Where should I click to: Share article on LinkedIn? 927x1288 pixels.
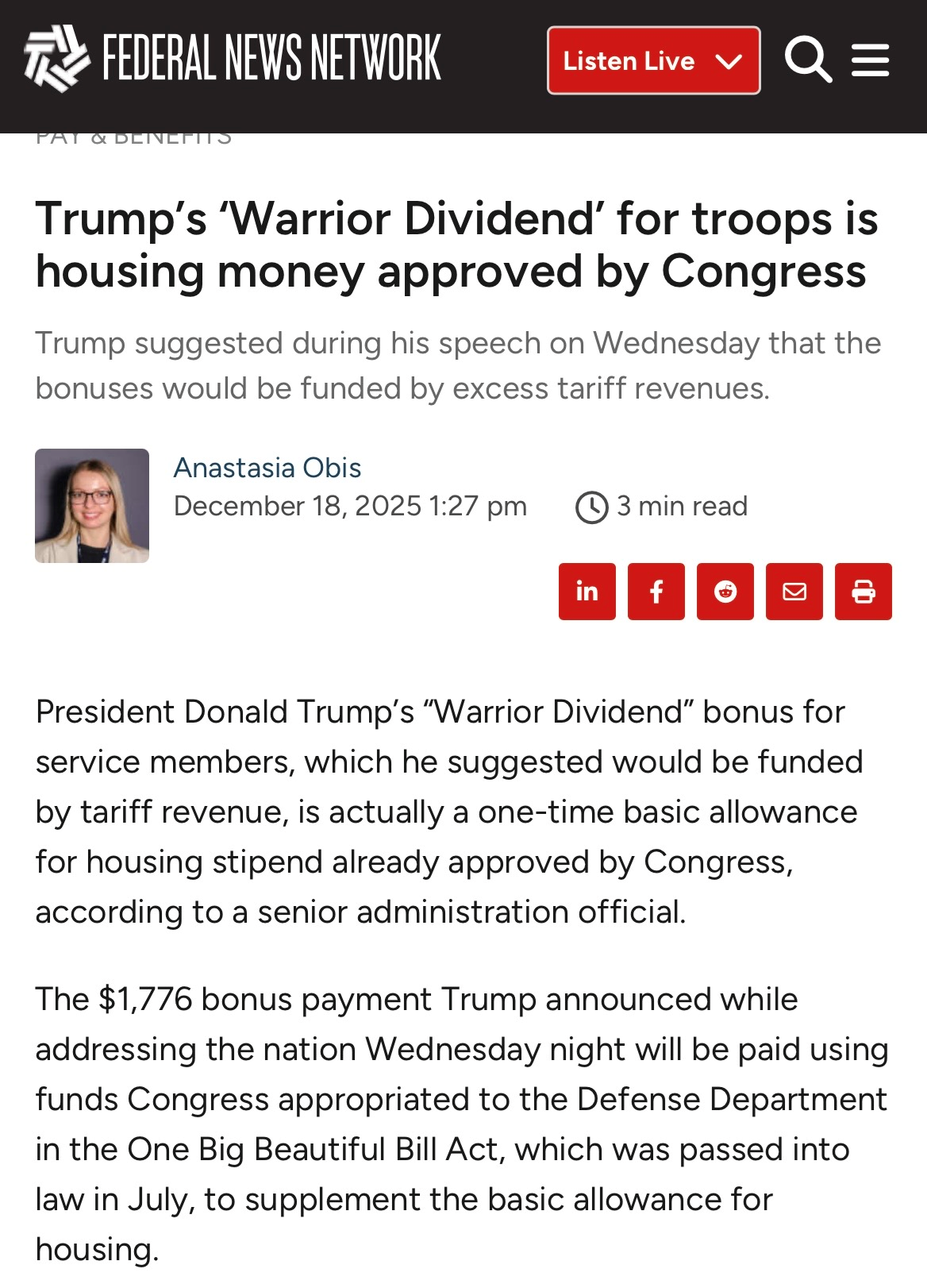(587, 591)
